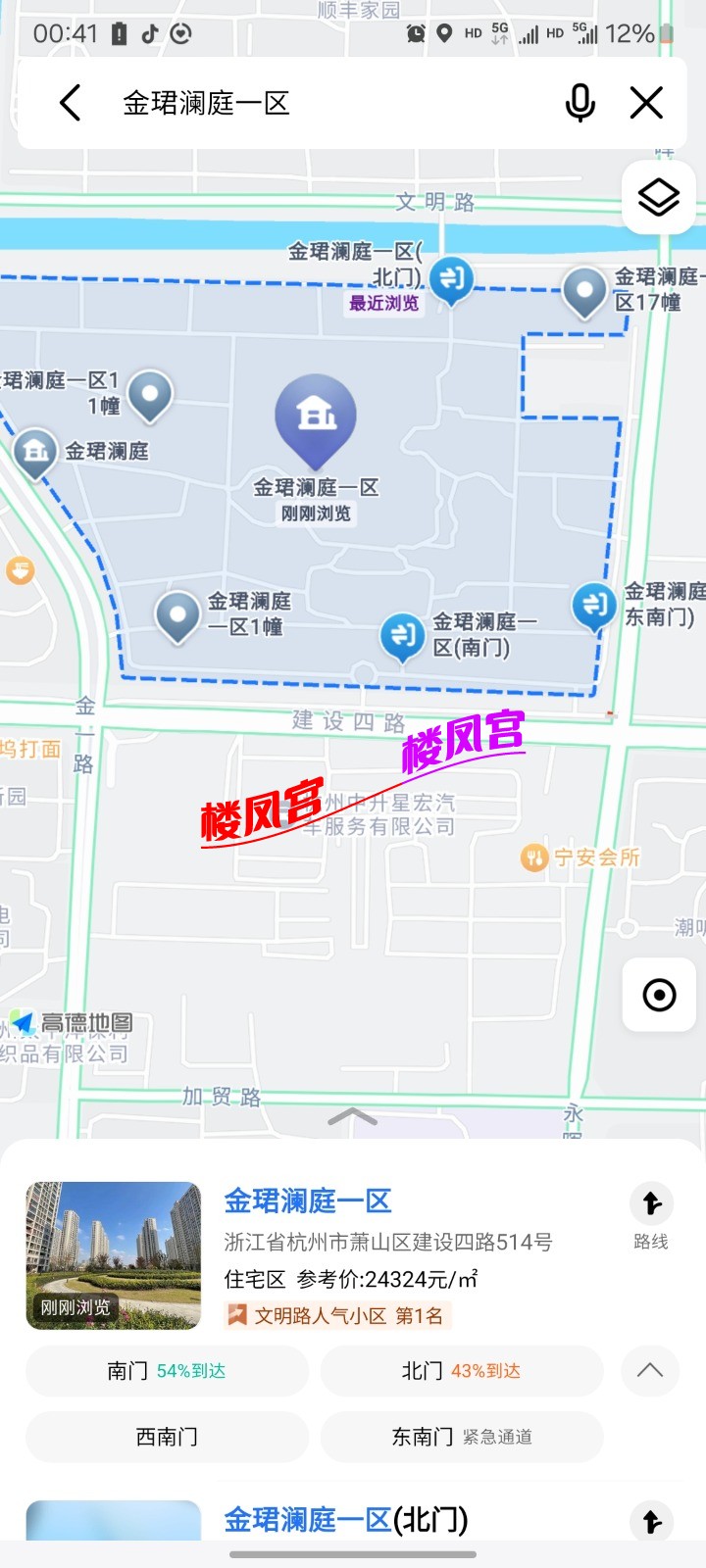Tap the 金珺澜庭一区17幢 map pin
Viewport: 706px width, 1568px height.
point(585,291)
